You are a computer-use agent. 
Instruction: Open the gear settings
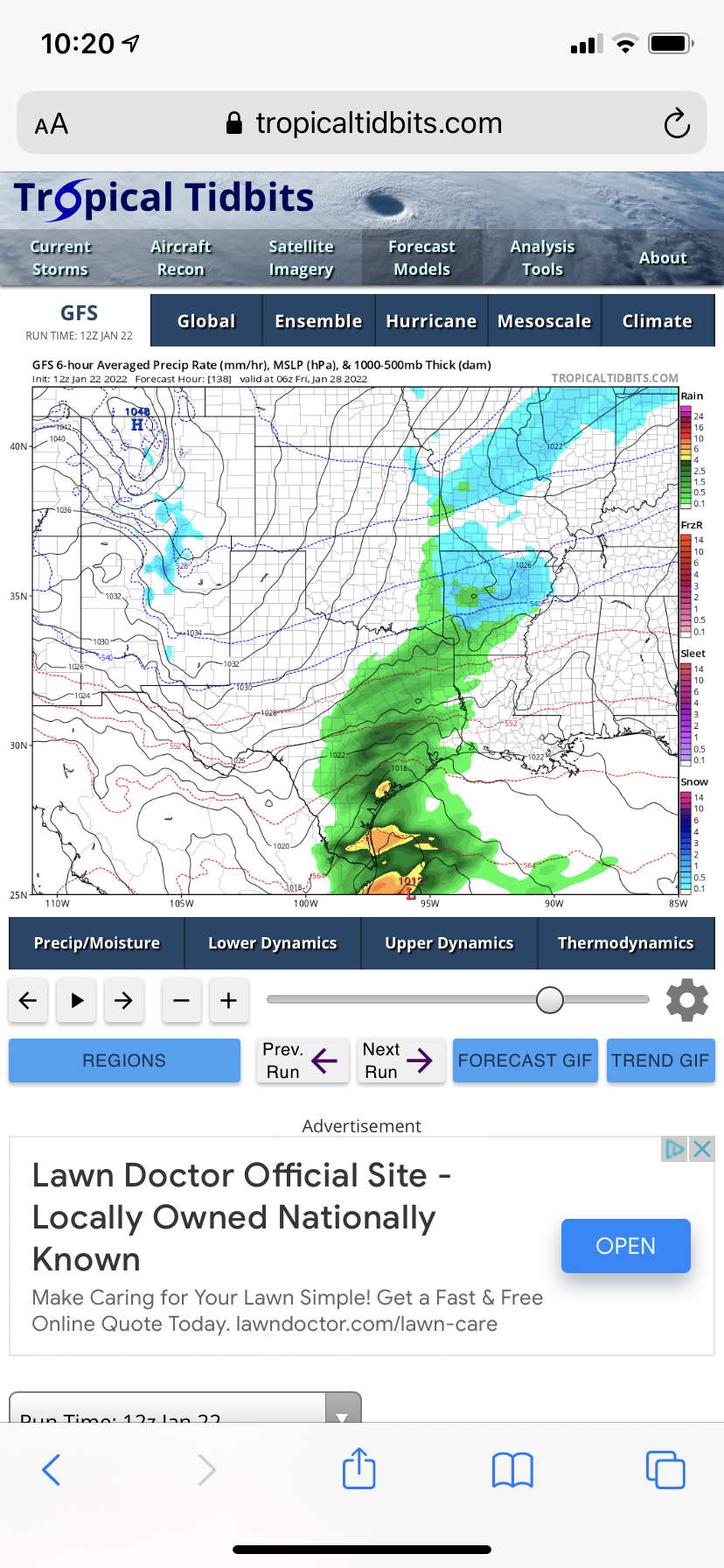click(687, 1000)
